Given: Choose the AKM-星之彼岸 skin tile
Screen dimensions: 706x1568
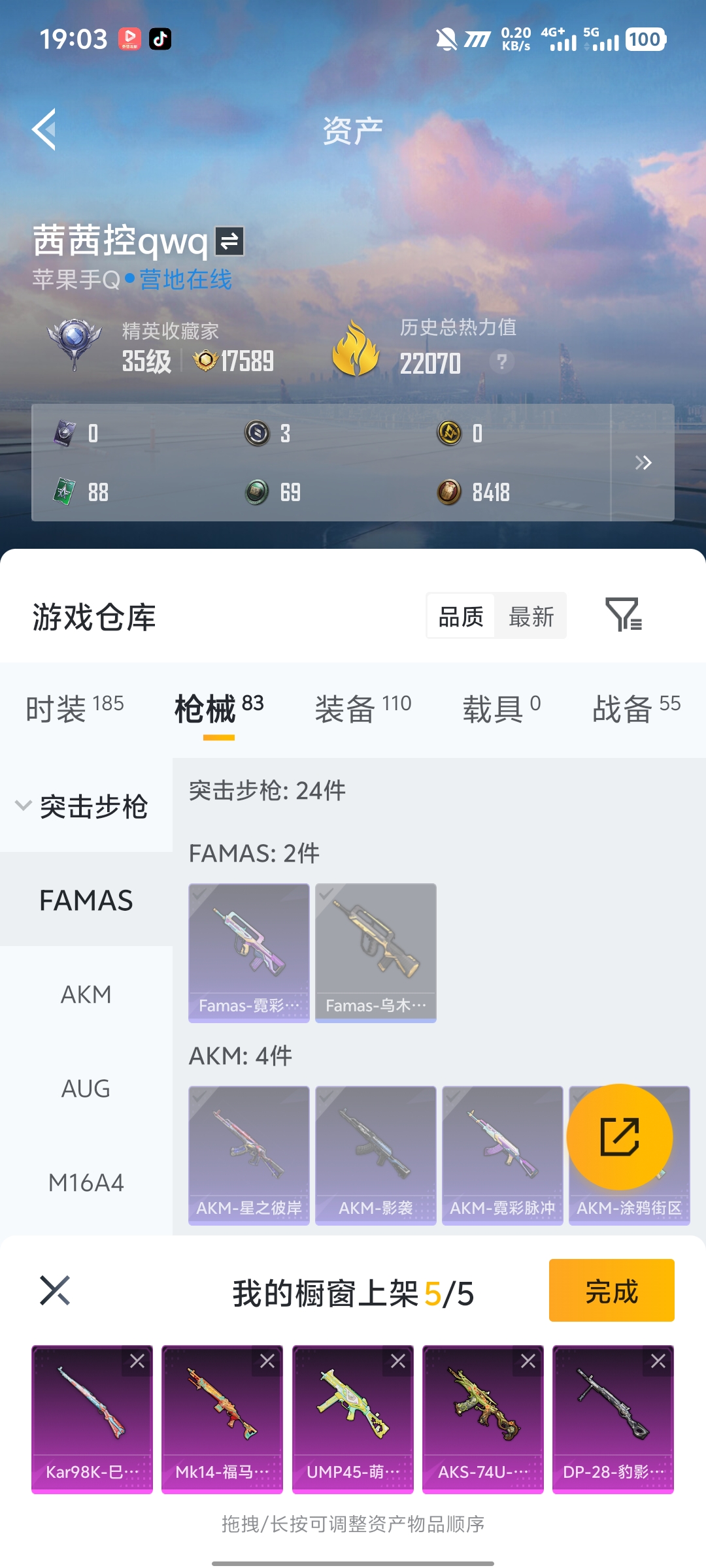Looking at the screenshot, I should coord(249,1155).
